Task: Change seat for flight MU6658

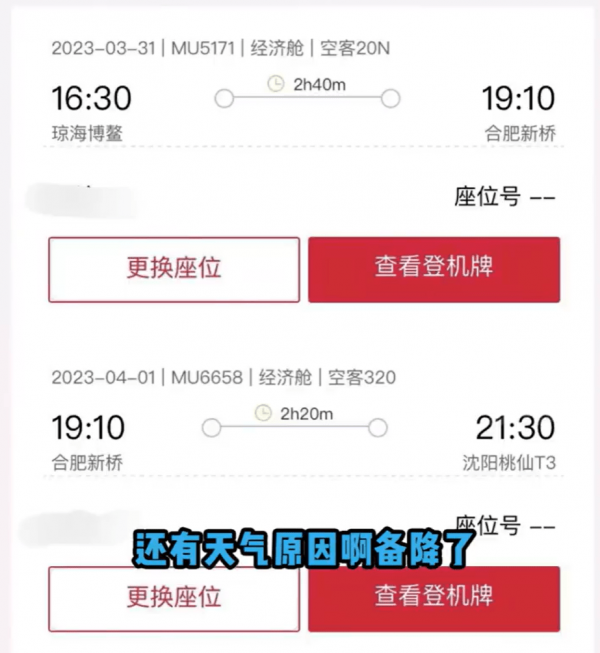Action: (174, 598)
